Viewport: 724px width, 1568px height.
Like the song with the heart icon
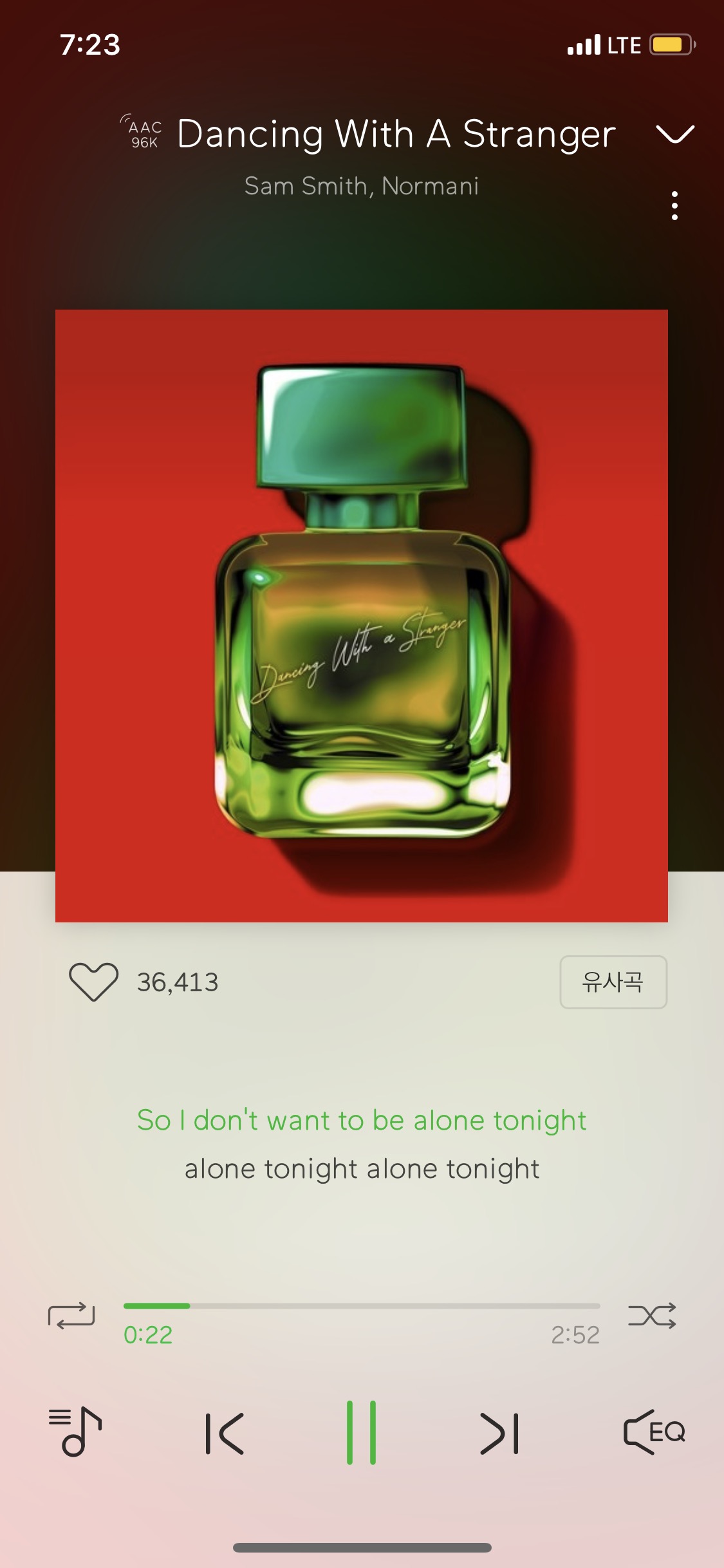tap(93, 982)
